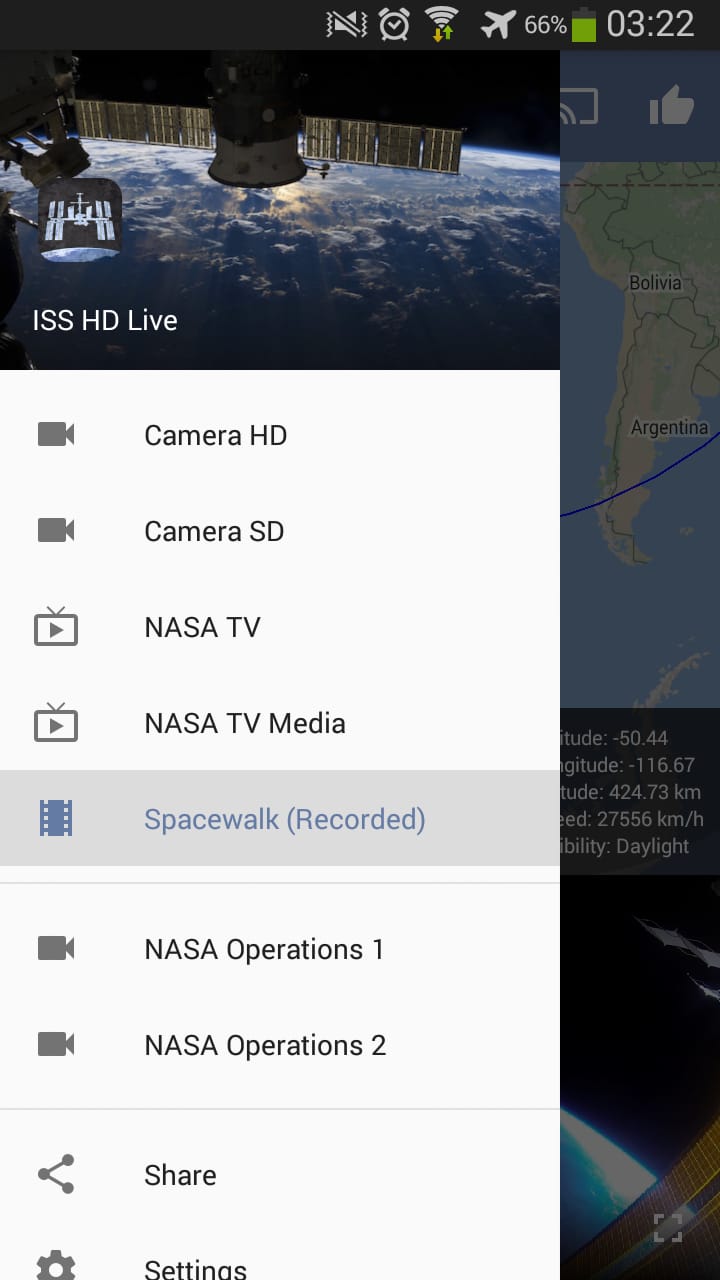Screen dimensions: 720x1280
Task: Click the Camera SD camcorder icon
Action: pyautogui.click(x=57, y=530)
